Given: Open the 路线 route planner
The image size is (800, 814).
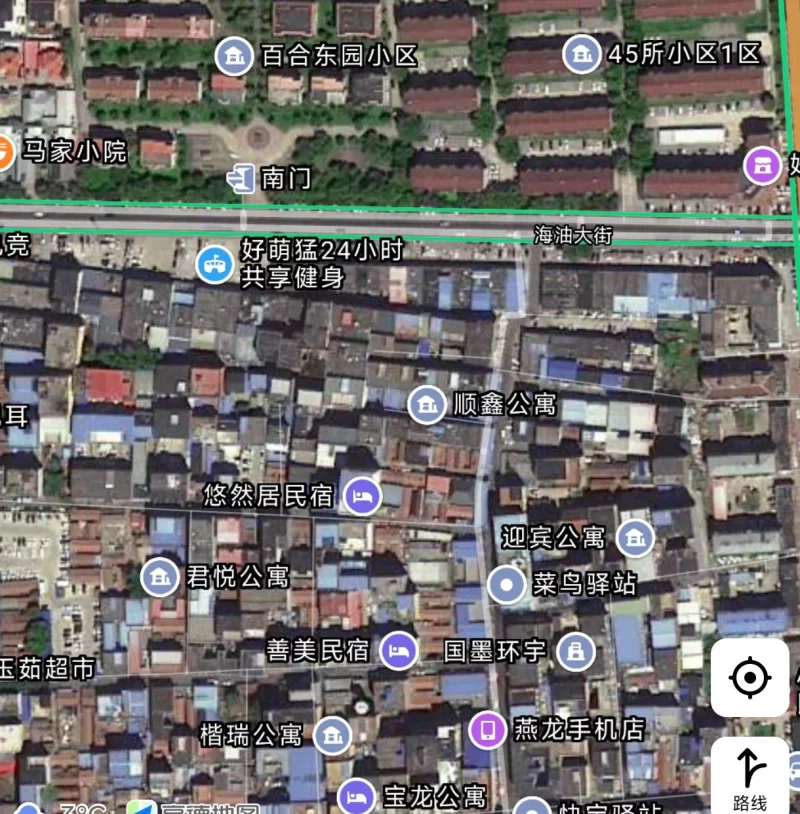Looking at the screenshot, I should click(x=750, y=777).
